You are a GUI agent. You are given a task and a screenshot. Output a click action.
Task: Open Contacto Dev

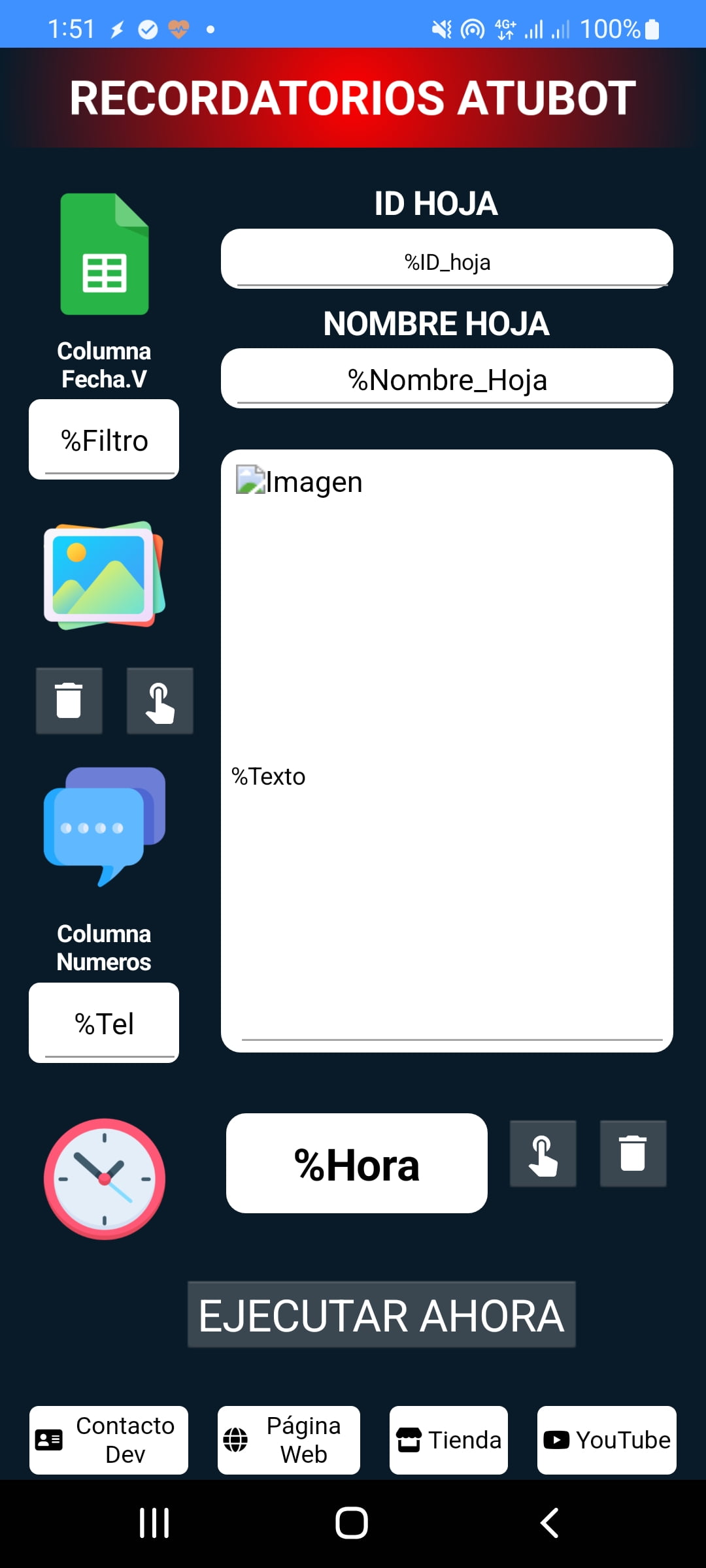[109, 1440]
